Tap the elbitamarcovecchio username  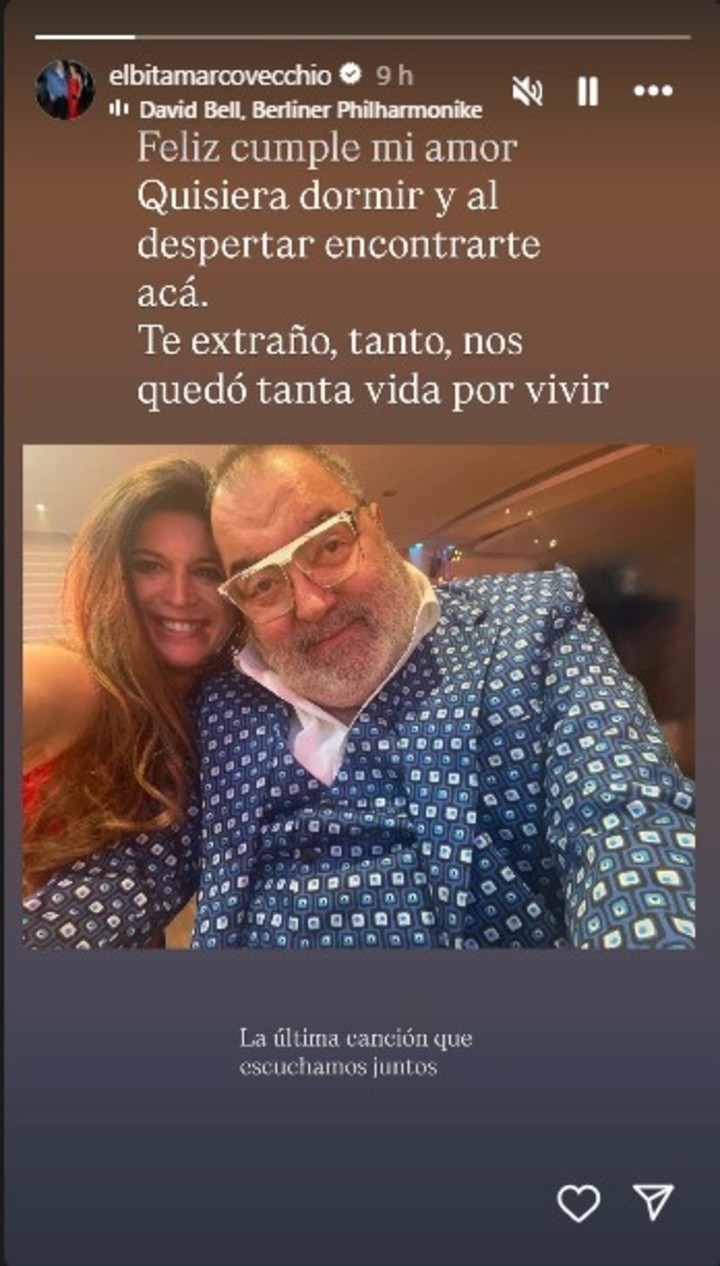221,75
